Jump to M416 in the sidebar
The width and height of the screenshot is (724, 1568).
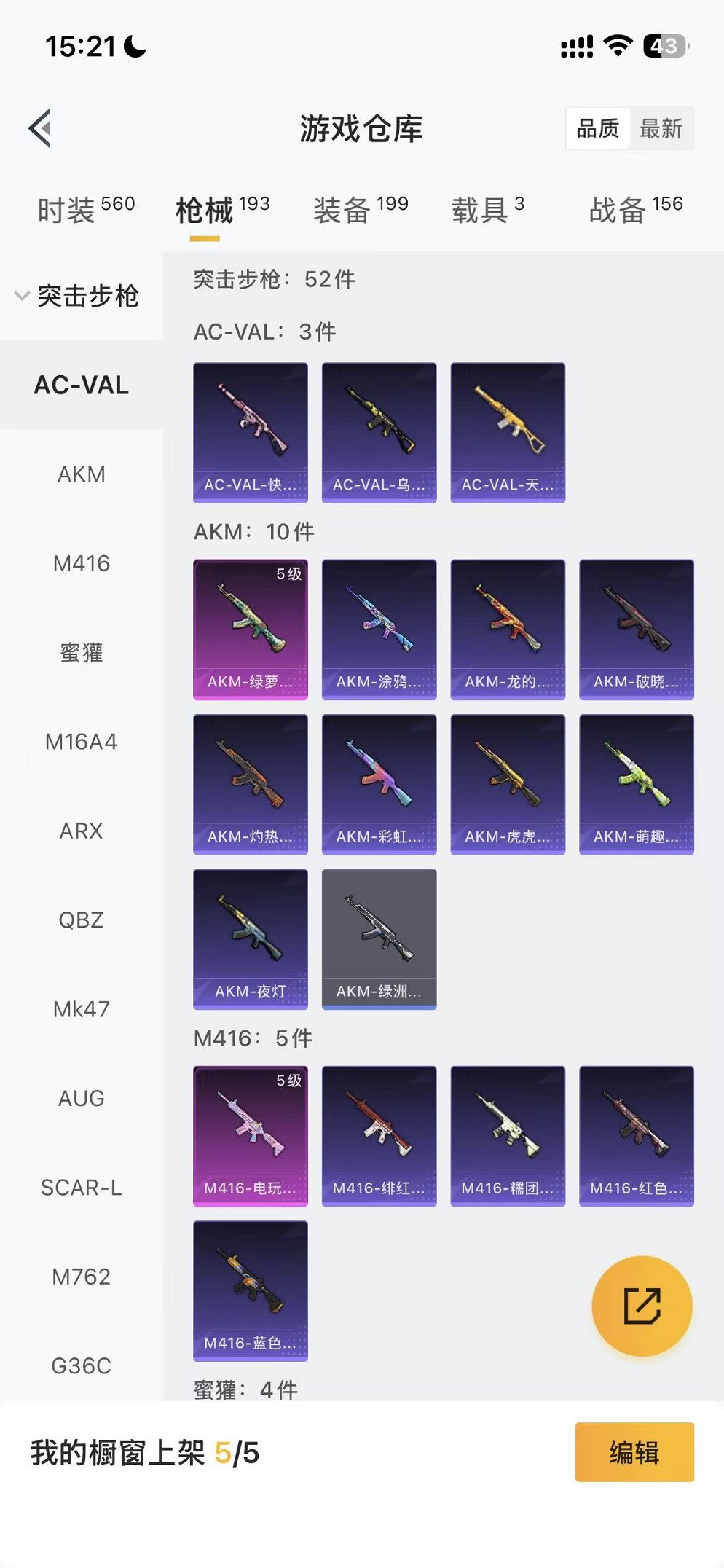(82, 563)
